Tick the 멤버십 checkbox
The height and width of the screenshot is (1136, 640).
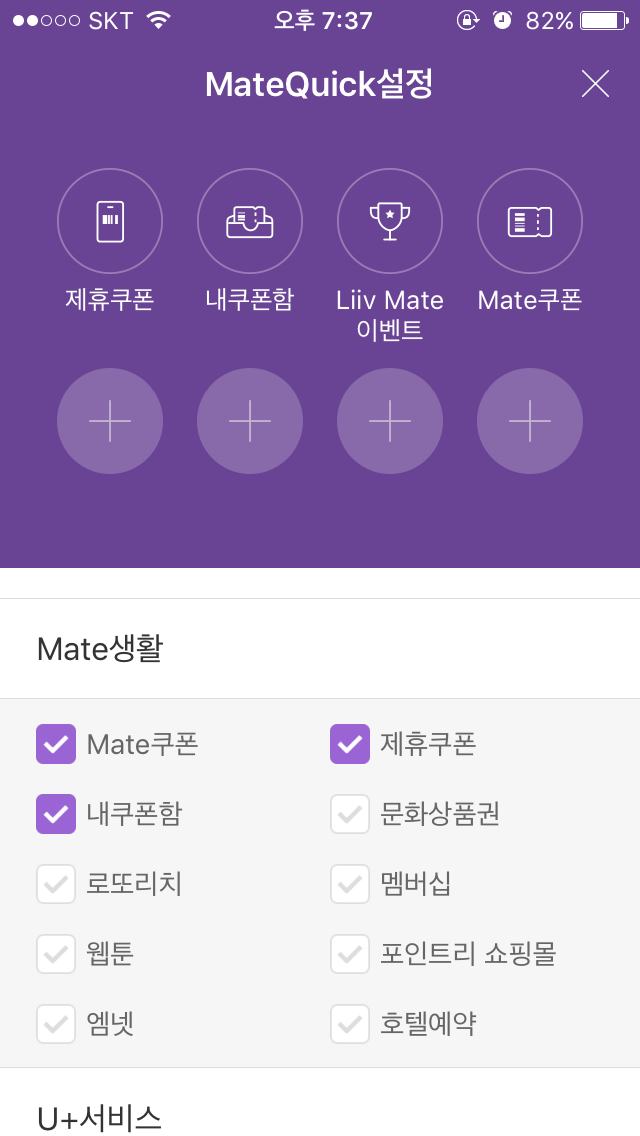[x=350, y=884]
